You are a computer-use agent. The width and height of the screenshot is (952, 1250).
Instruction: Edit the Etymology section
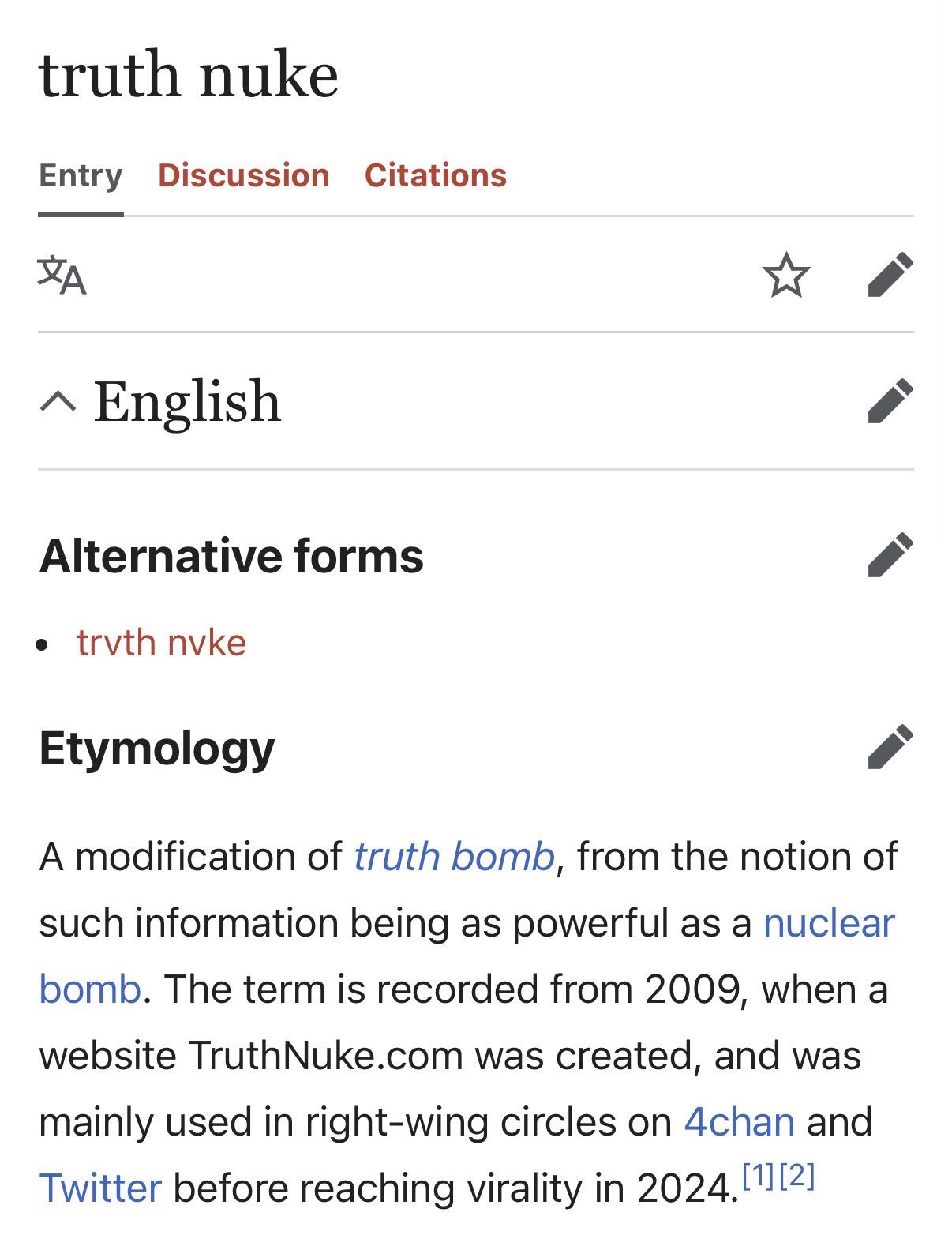(x=890, y=746)
